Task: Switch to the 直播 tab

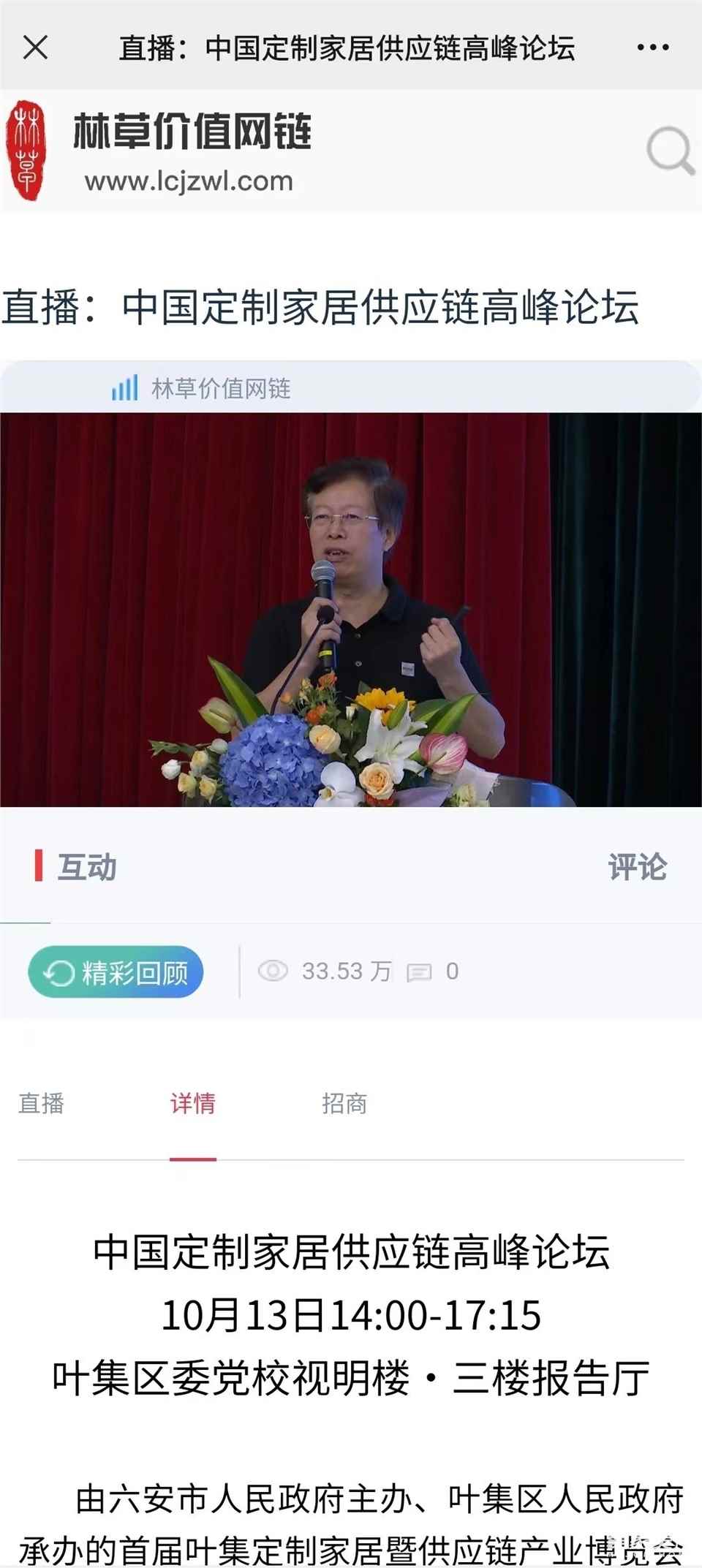Action: (x=42, y=1103)
